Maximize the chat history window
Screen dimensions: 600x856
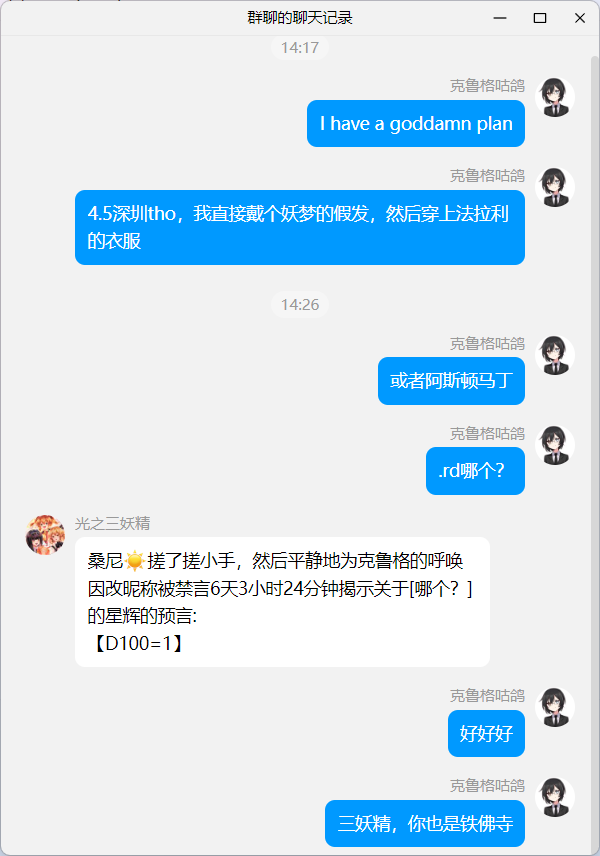[x=540, y=18]
